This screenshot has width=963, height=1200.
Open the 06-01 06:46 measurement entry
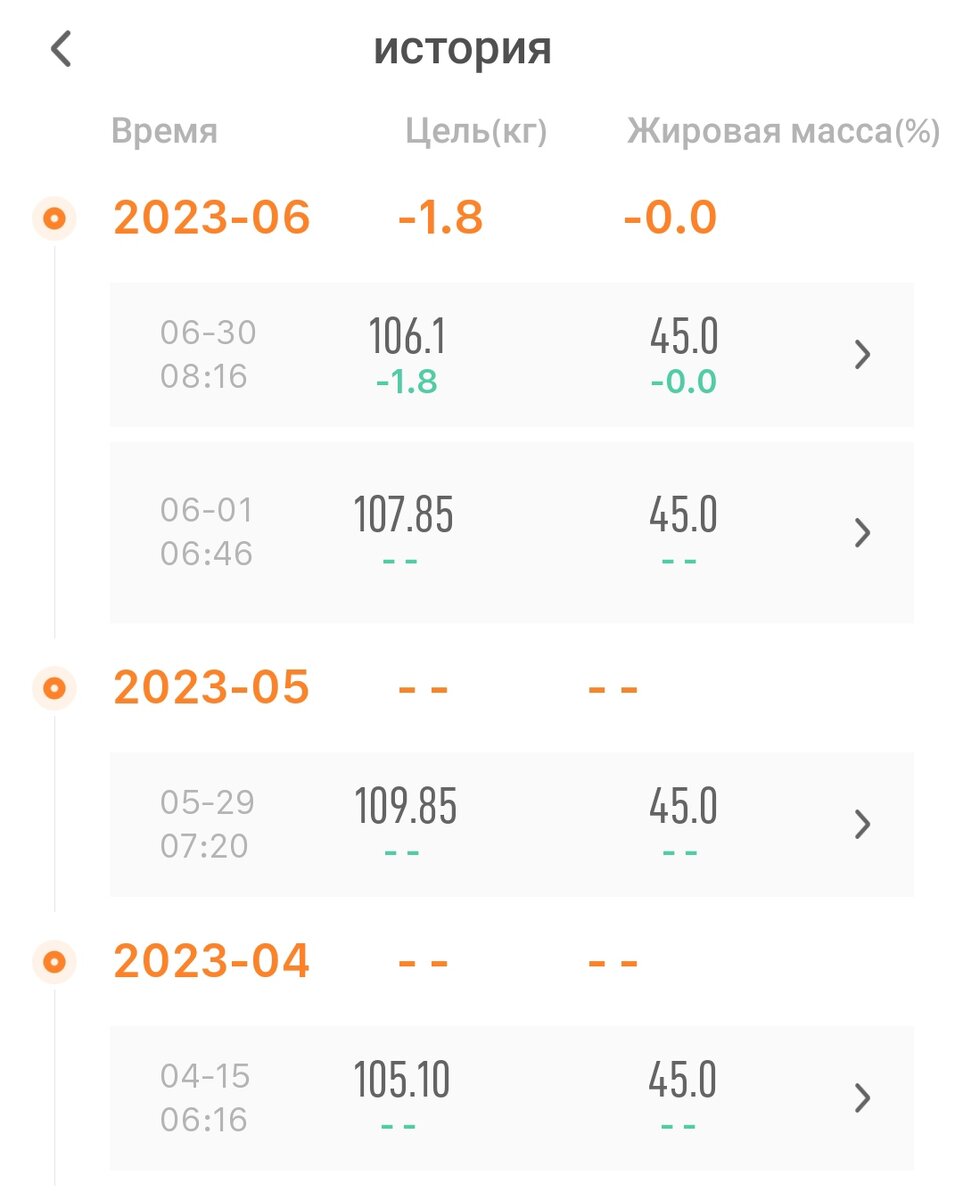click(x=511, y=532)
